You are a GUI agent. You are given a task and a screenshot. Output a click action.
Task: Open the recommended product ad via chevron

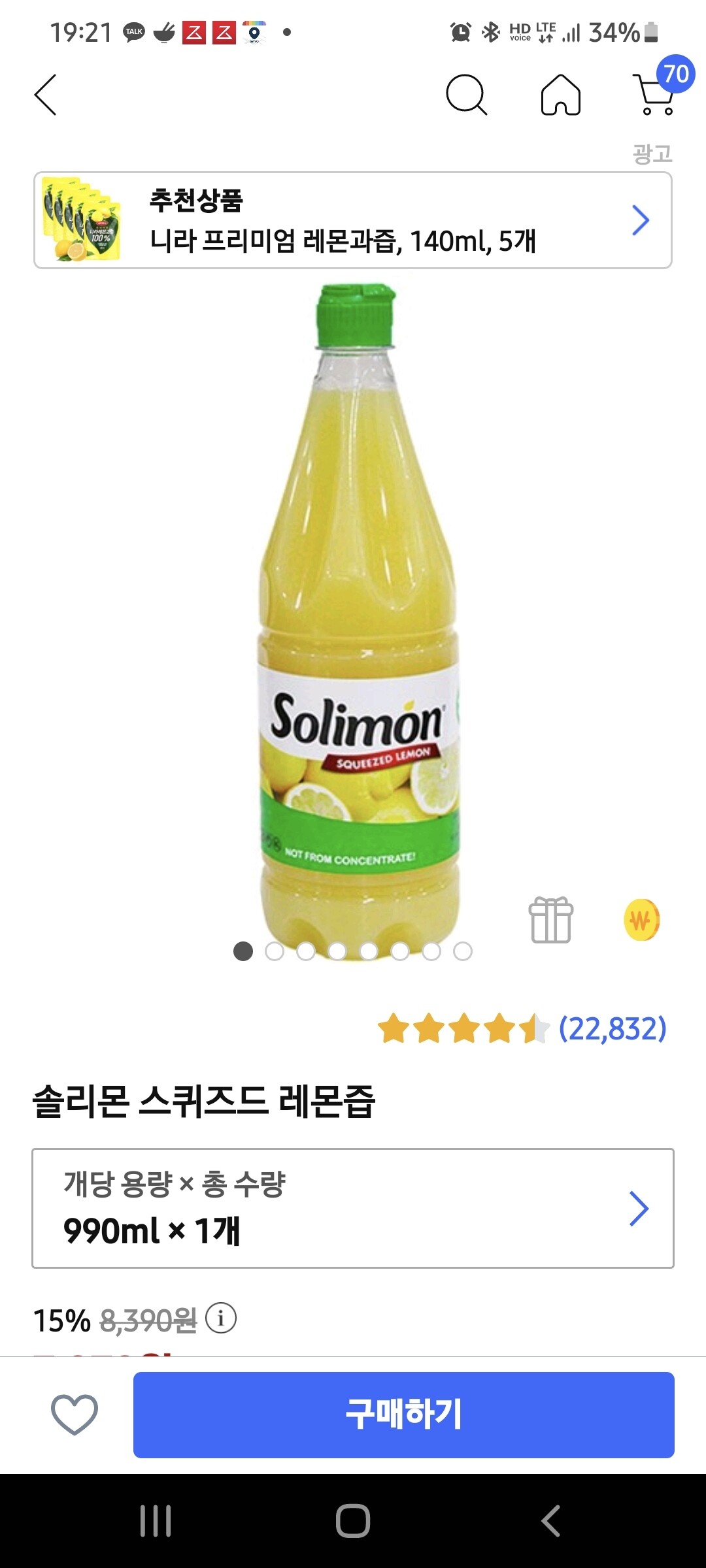(x=639, y=220)
